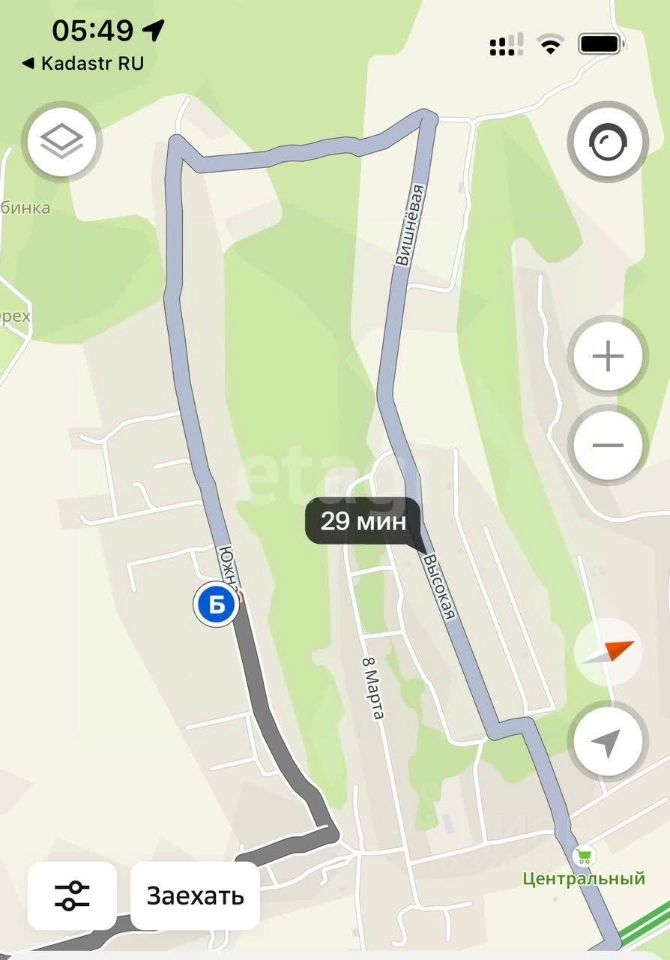The height and width of the screenshot is (960, 670).
Task: Return to the Kadastr RU app
Action: pos(82,63)
